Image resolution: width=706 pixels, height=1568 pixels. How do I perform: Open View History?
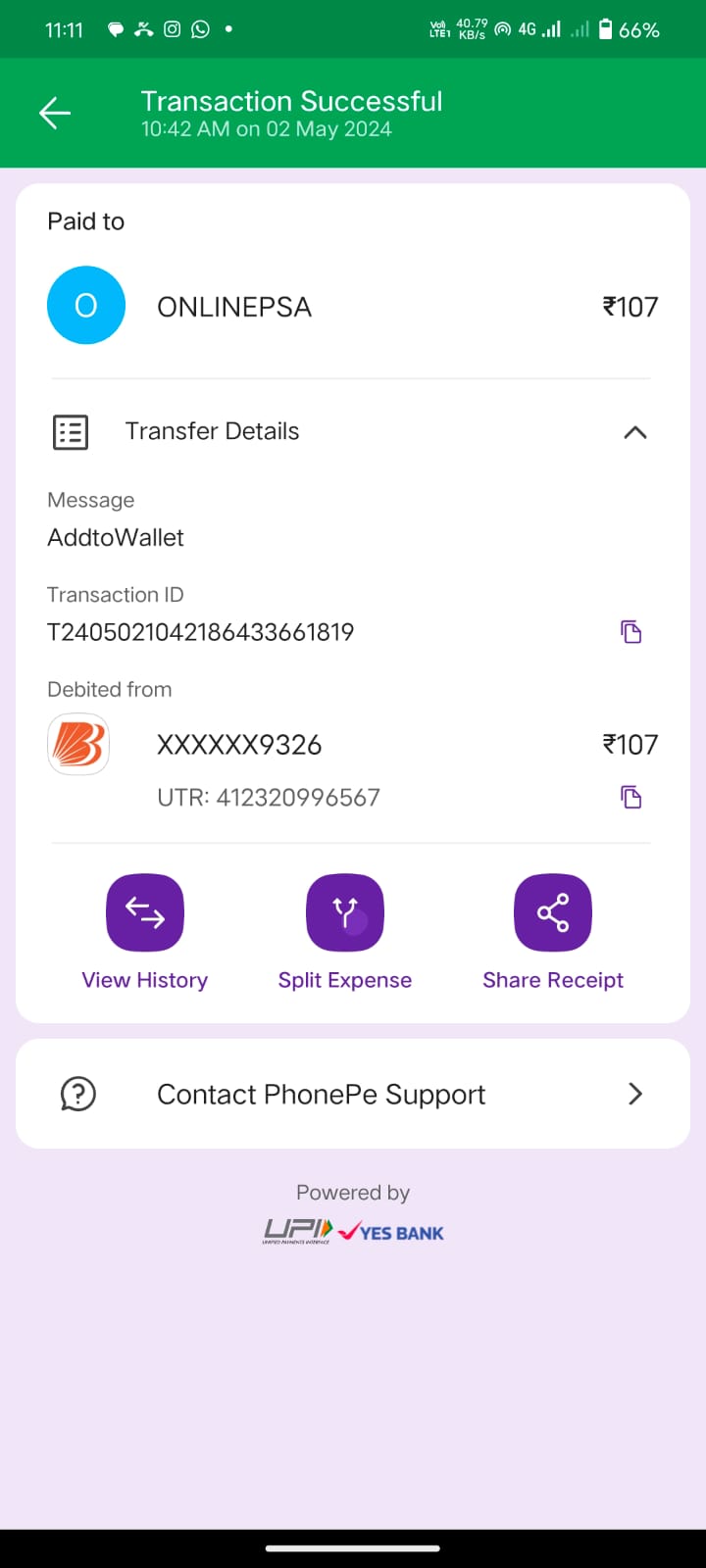[x=145, y=913]
